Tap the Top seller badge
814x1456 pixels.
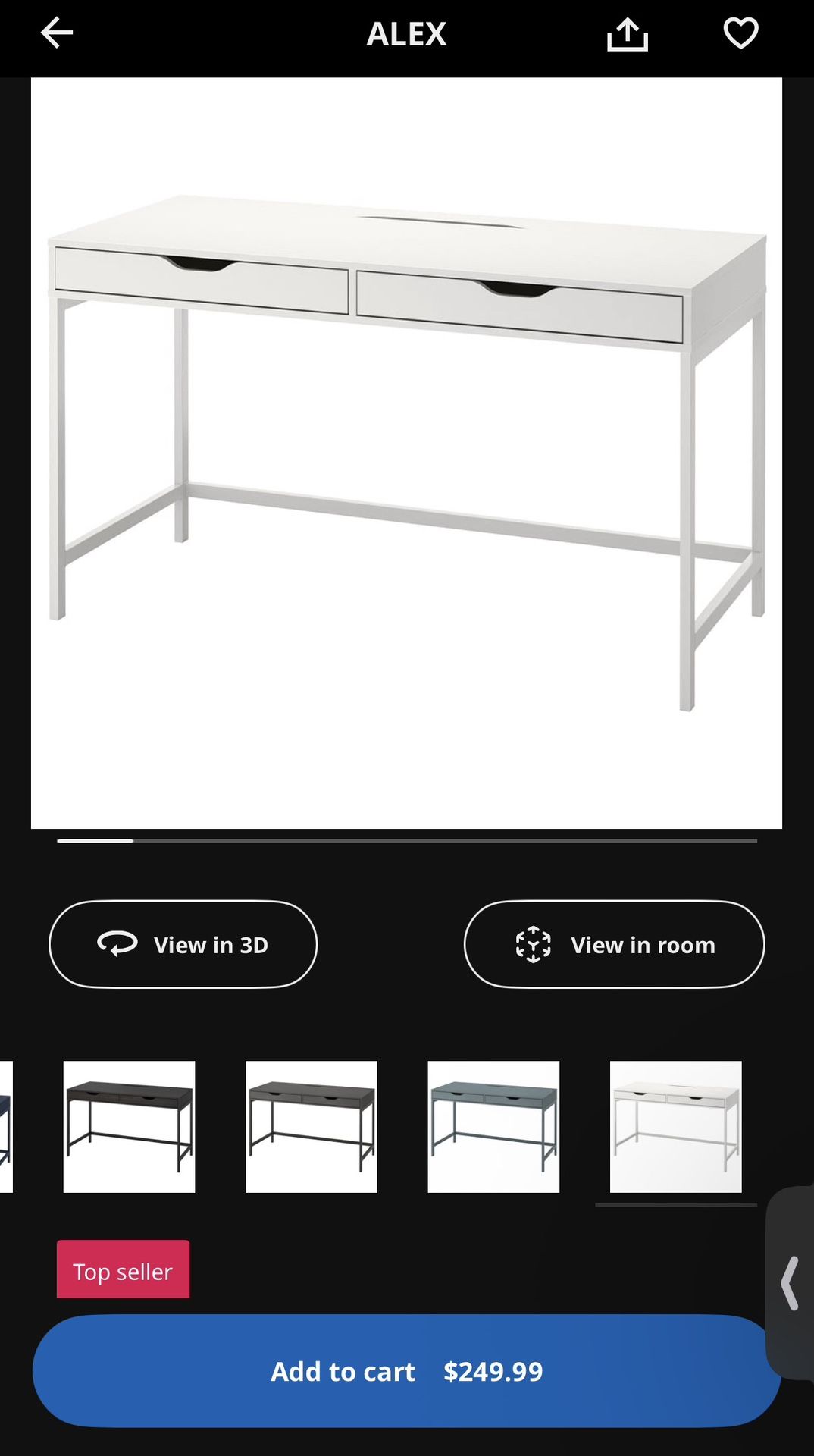(x=123, y=1269)
